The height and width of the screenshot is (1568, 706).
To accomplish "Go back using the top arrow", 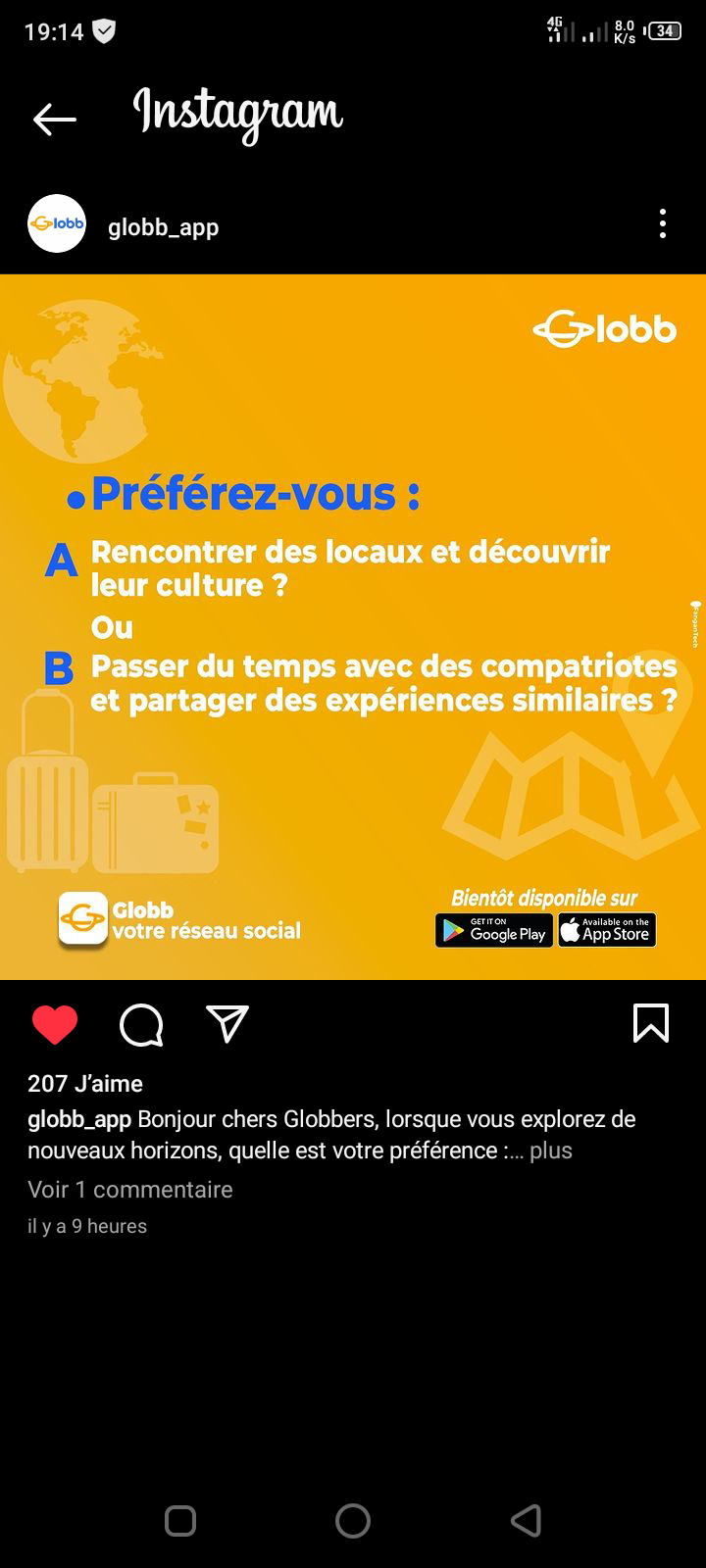I will coord(54,120).
